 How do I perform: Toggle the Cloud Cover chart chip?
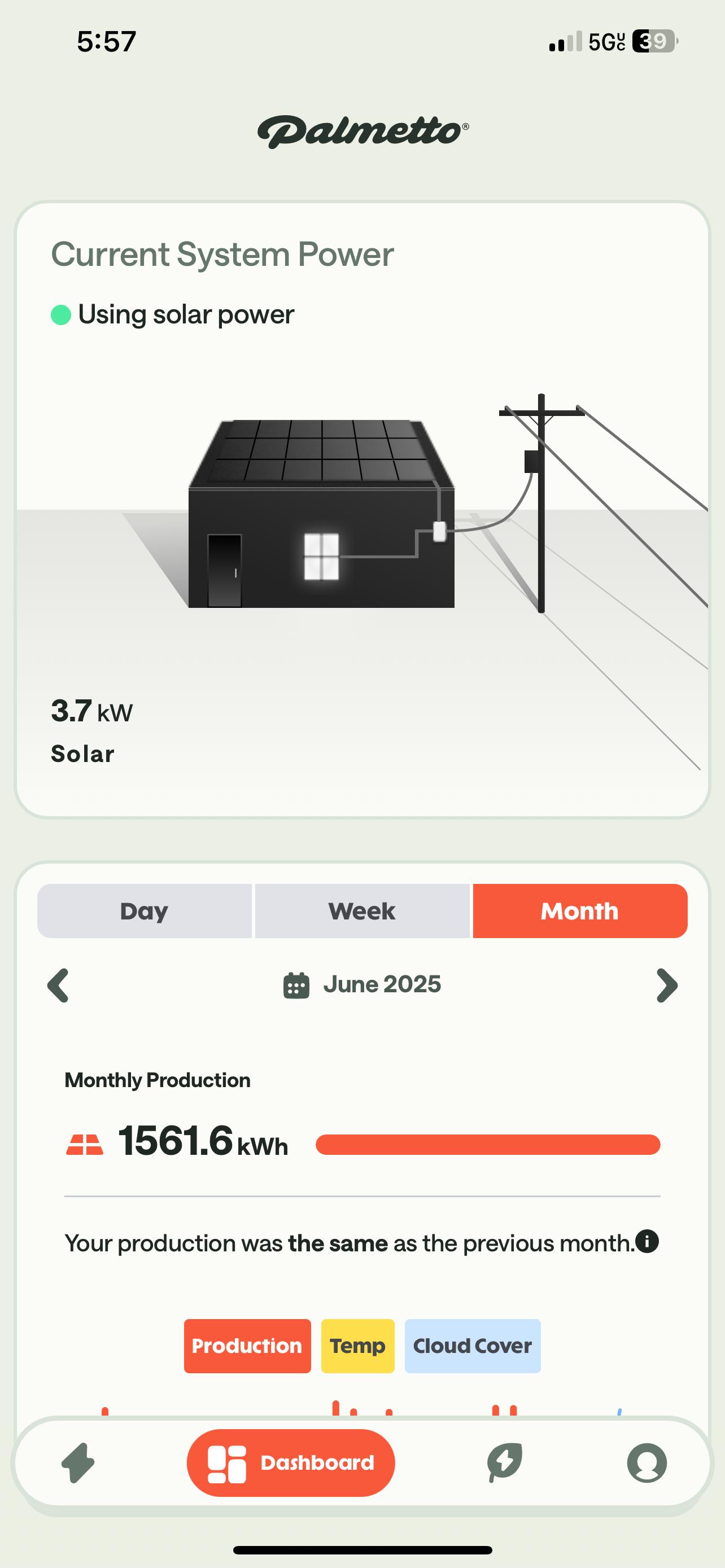point(473,1346)
